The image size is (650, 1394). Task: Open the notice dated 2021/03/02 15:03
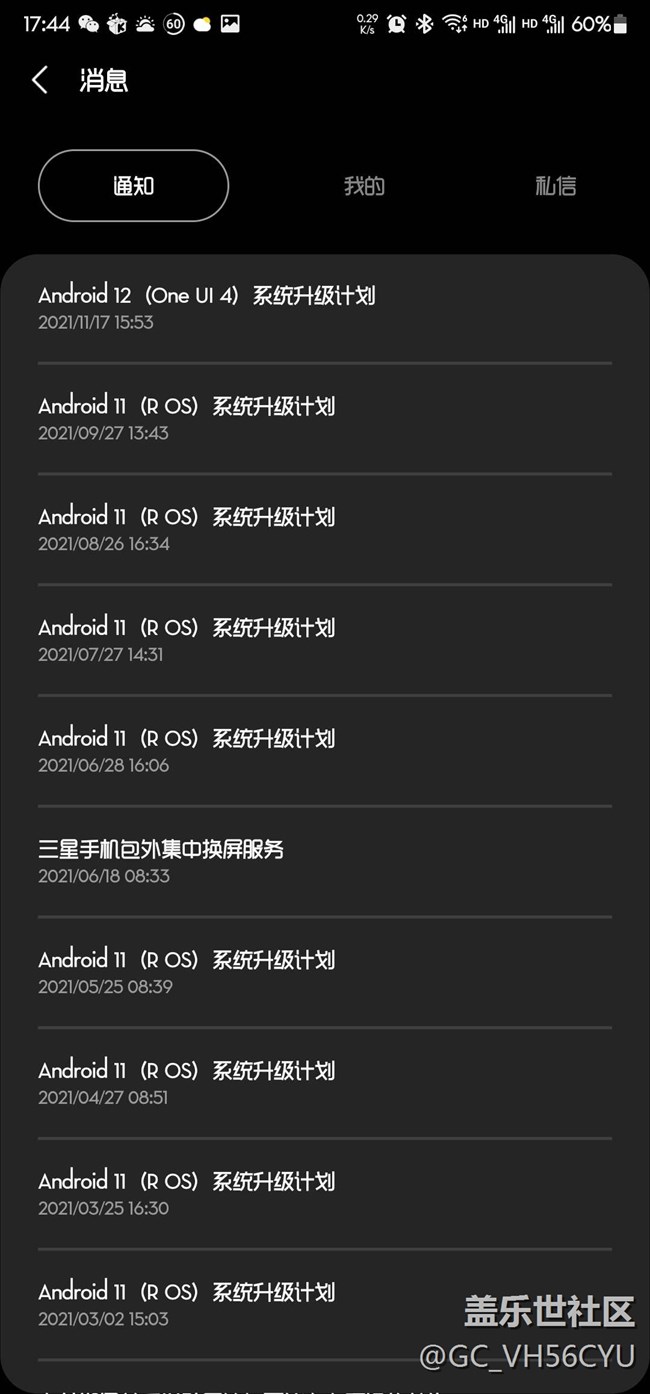click(325, 1305)
